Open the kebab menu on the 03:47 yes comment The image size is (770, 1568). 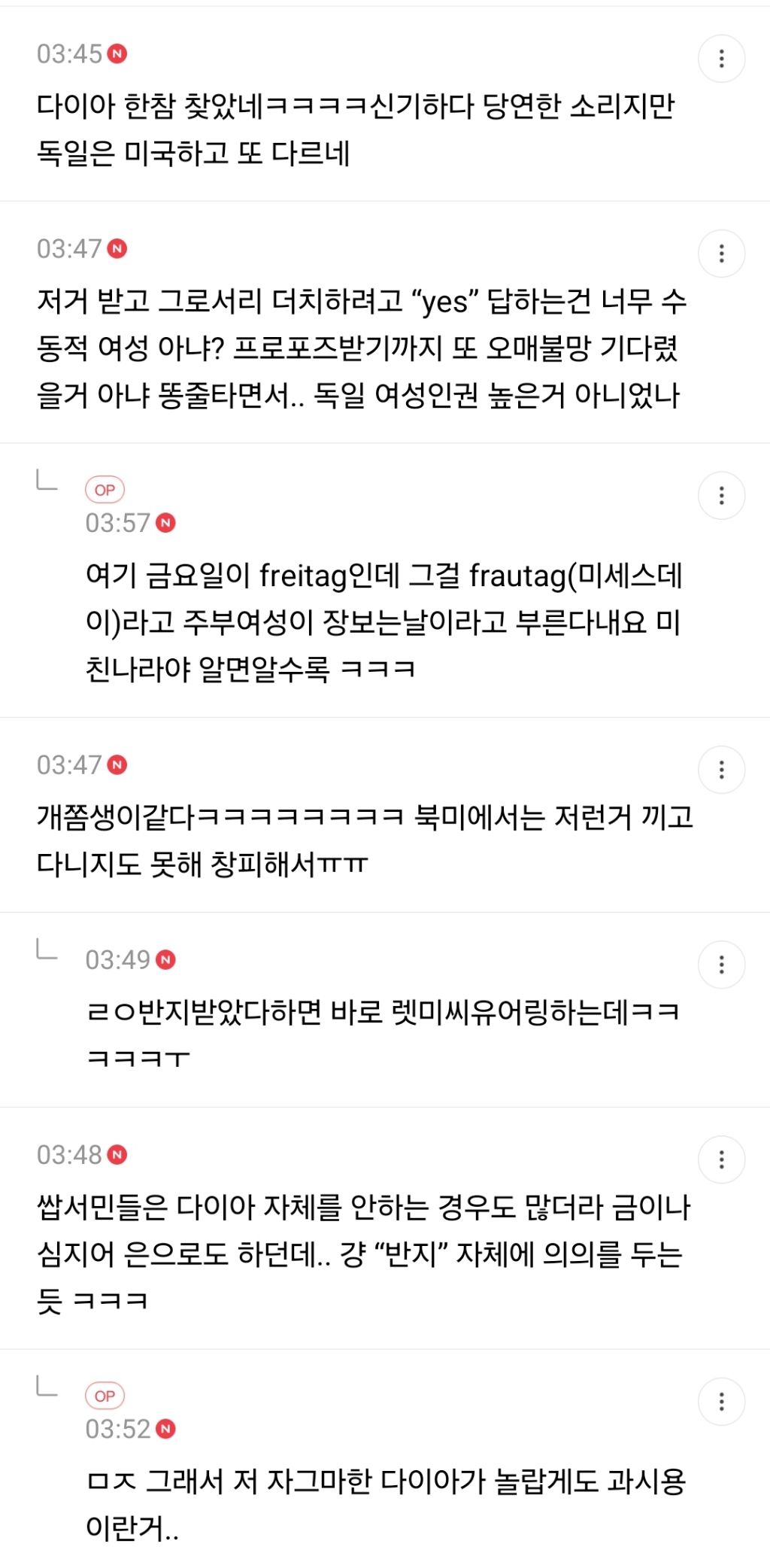tap(722, 254)
